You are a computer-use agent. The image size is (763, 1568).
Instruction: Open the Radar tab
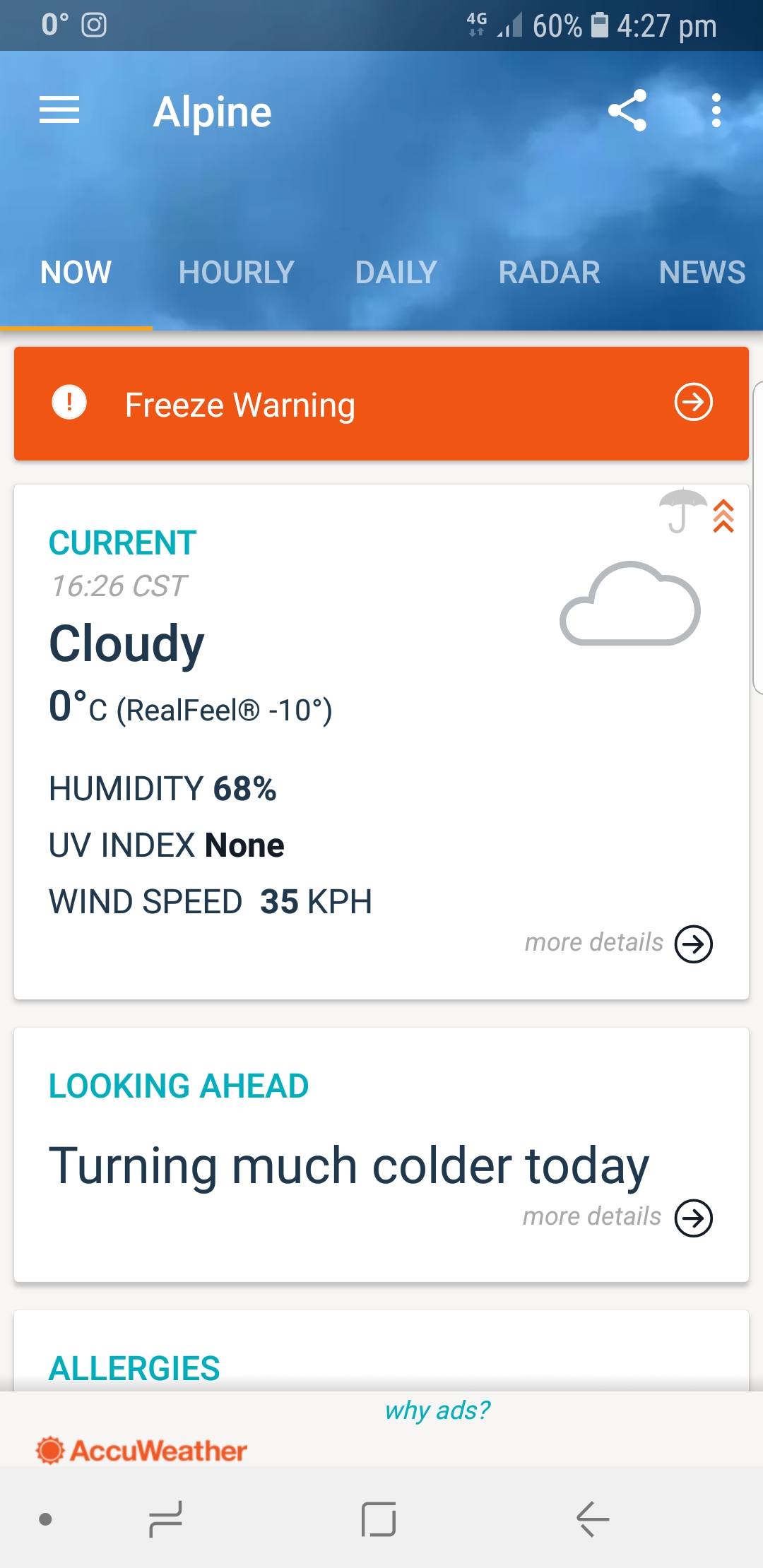tap(549, 273)
